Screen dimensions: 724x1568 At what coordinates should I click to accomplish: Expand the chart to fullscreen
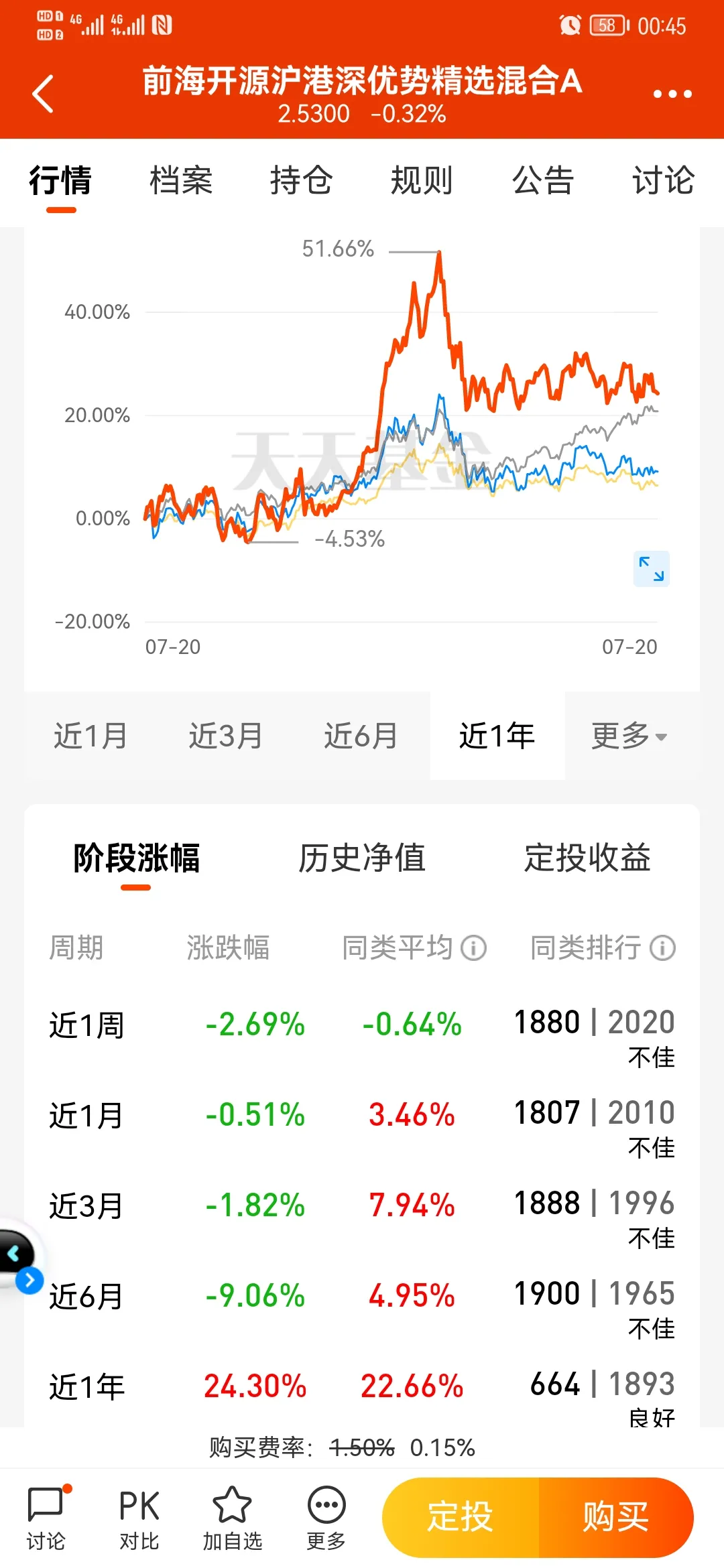(x=651, y=569)
